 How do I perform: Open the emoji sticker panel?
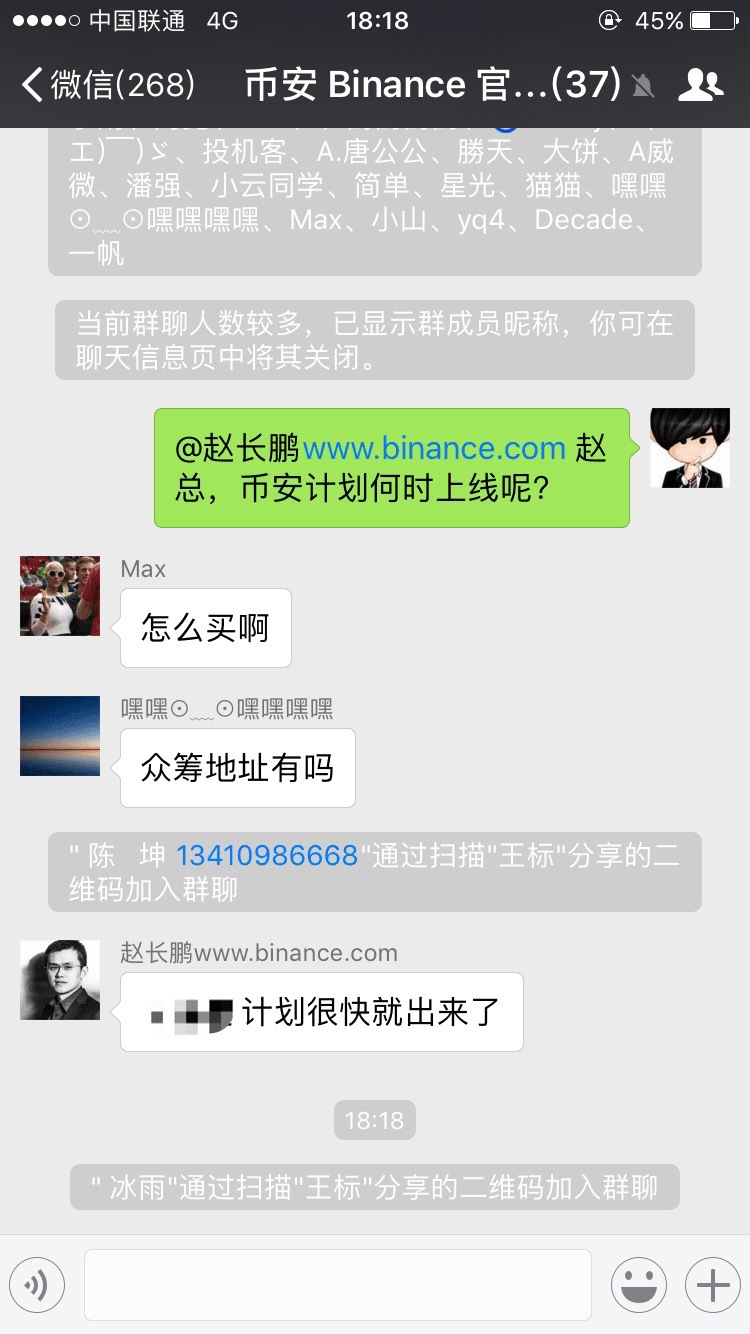[639, 1284]
